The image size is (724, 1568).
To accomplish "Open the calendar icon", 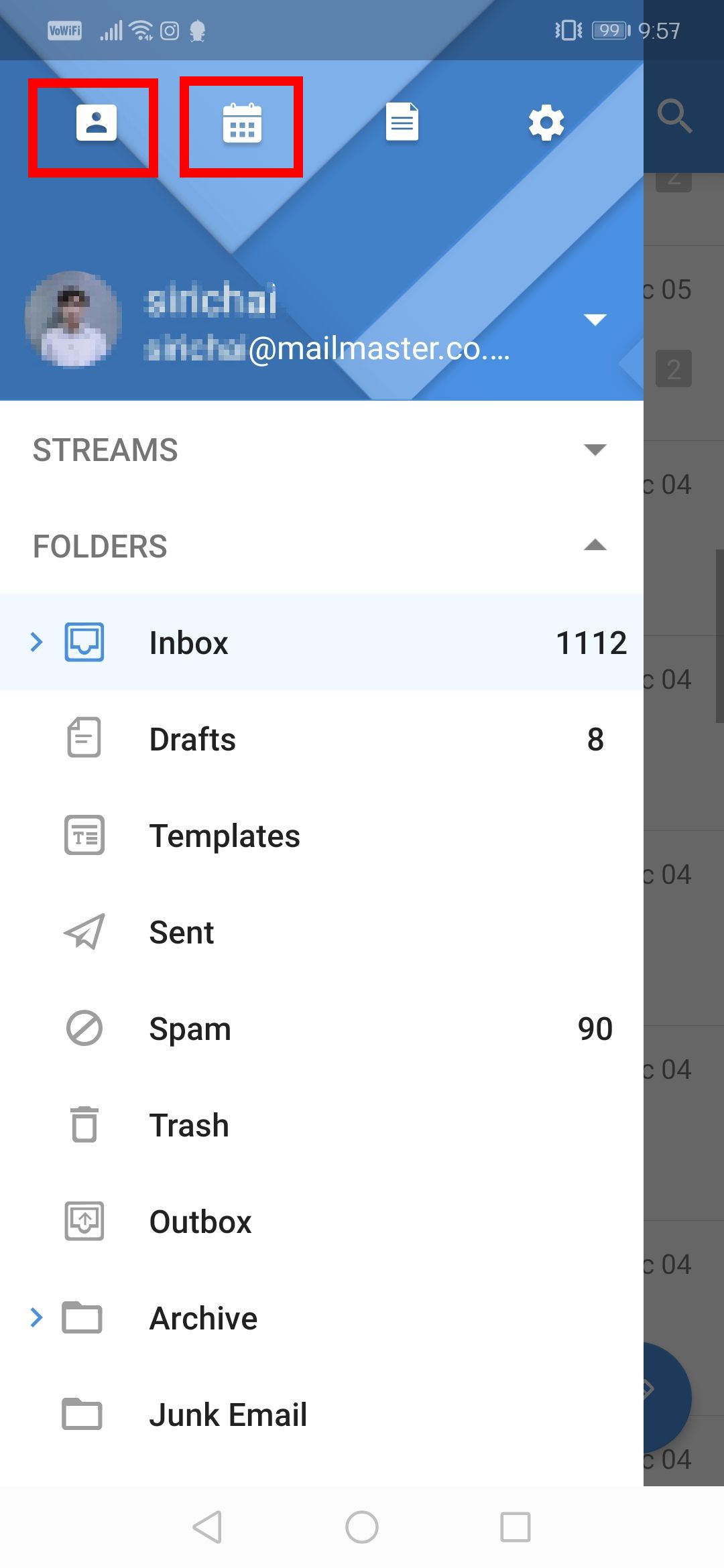I will tap(241, 123).
